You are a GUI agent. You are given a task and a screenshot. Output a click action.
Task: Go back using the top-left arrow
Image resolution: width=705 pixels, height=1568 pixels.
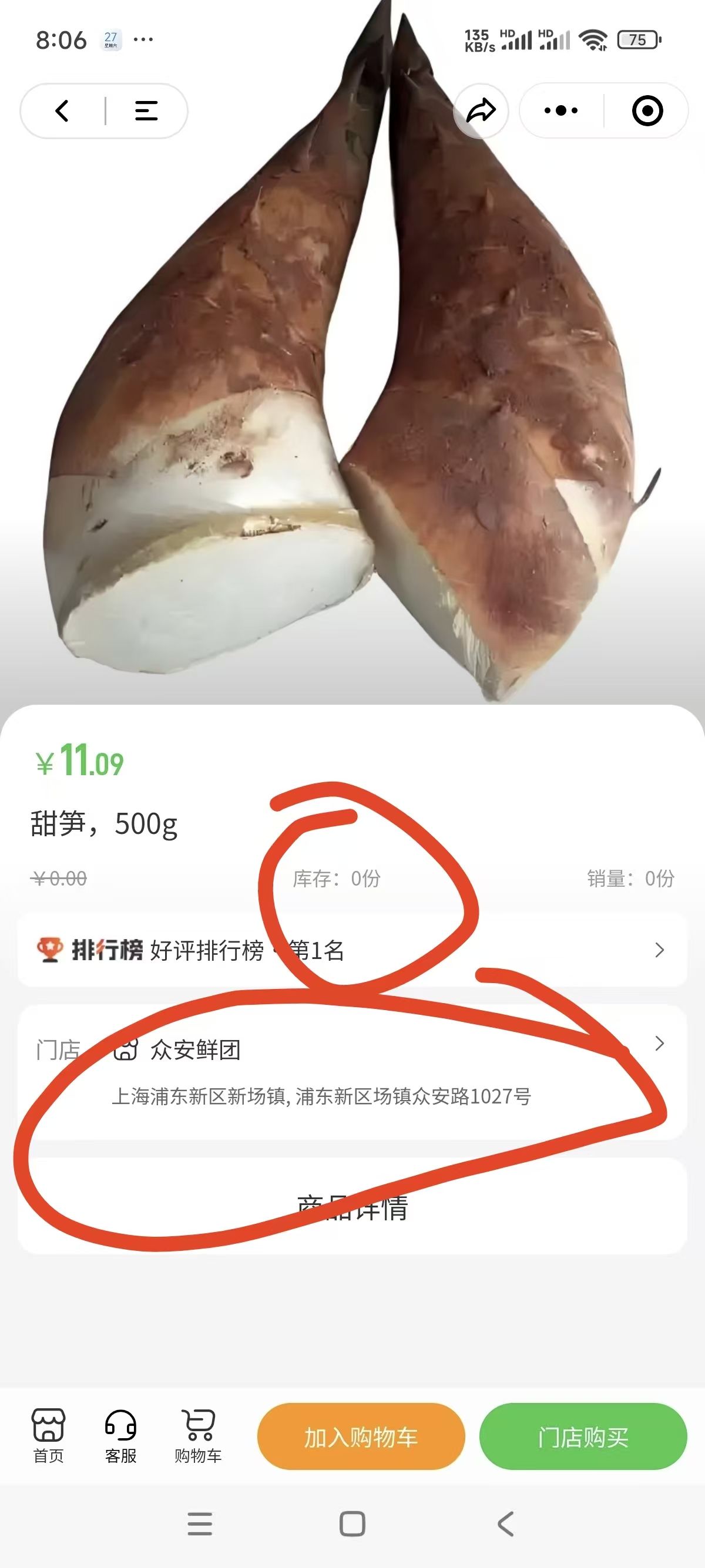coord(62,111)
